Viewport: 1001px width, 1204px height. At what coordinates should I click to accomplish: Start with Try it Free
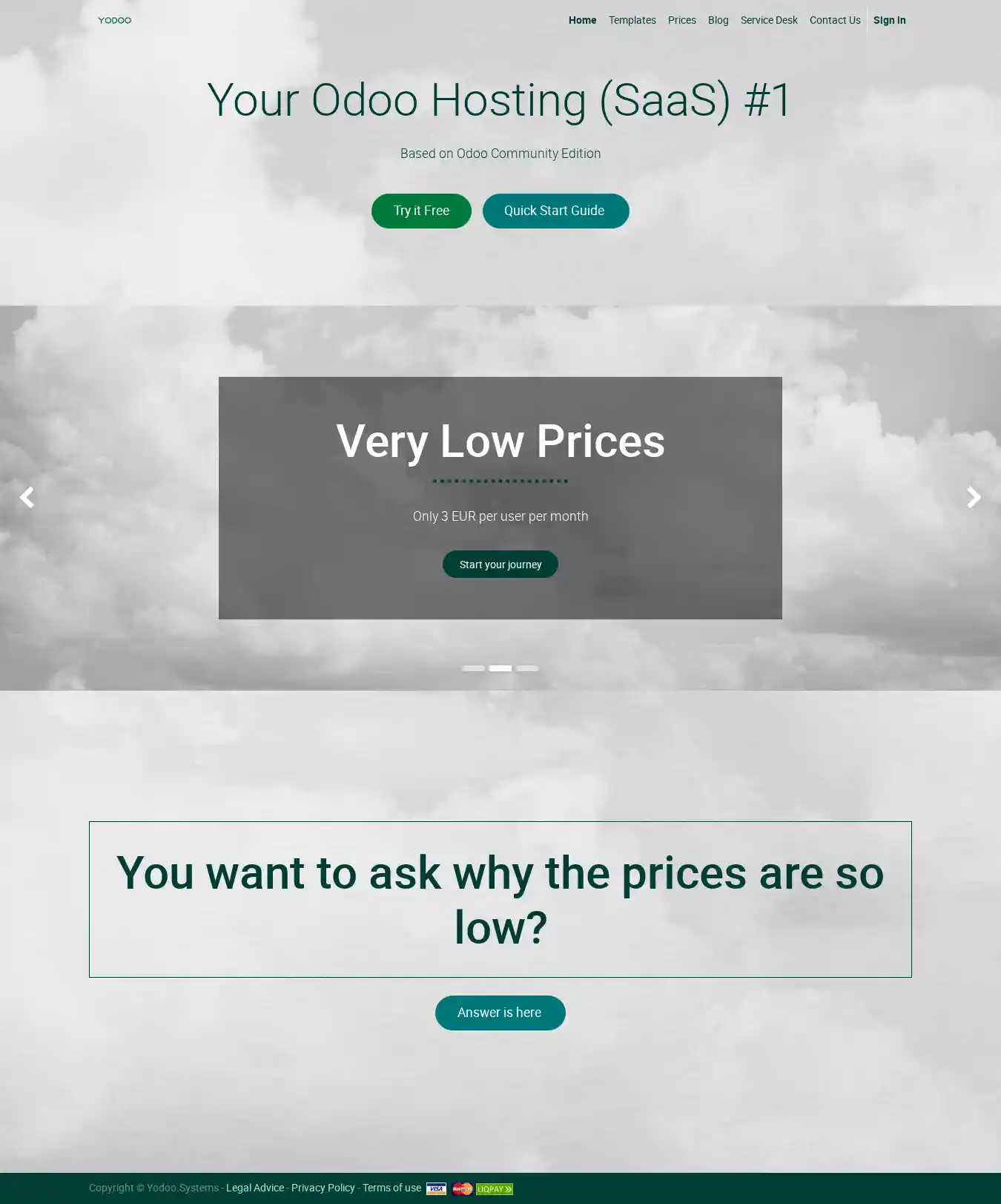pos(421,211)
